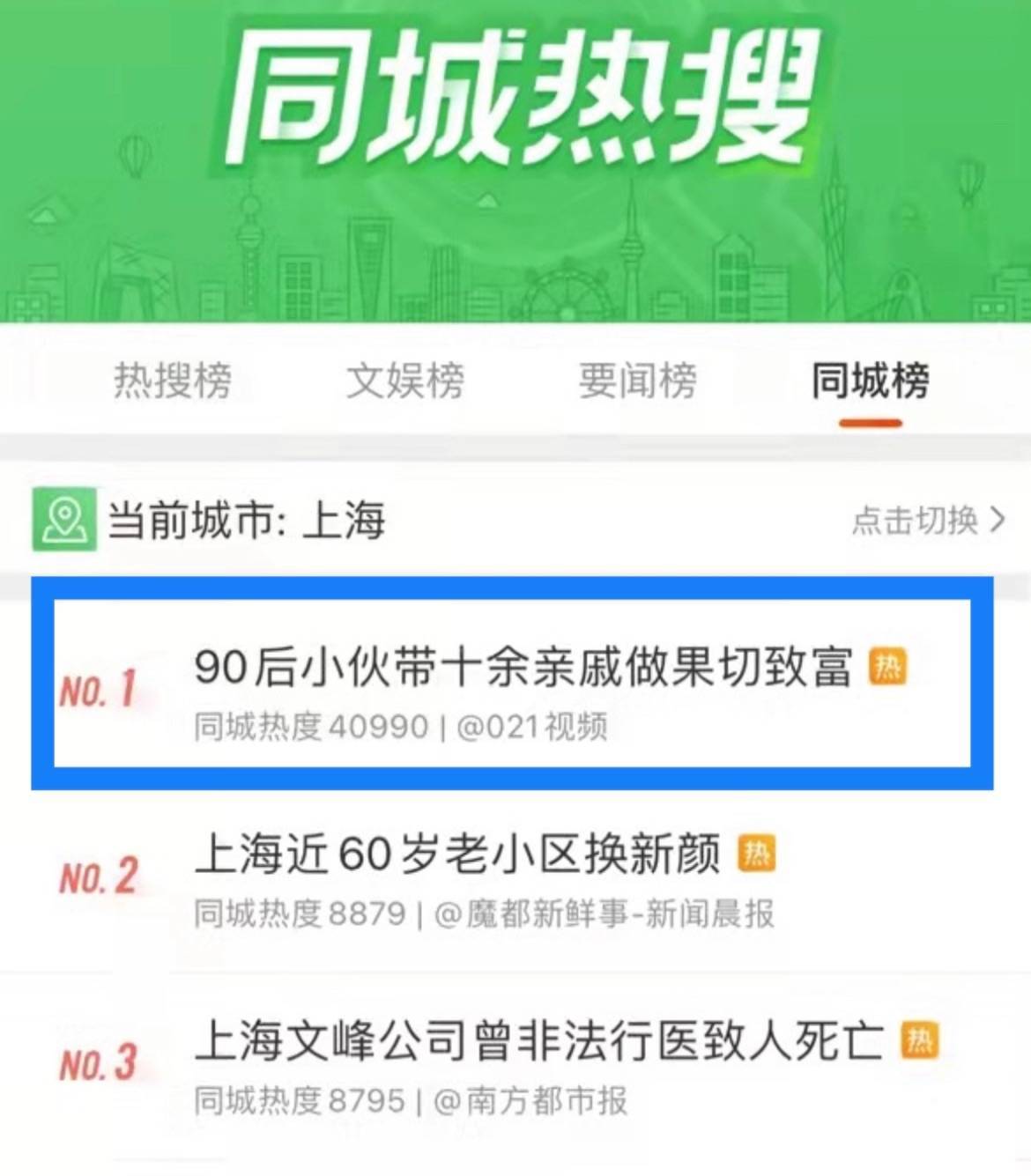Tap 点击切换 to change city
Screen dimensions: 1031x1176
coord(927,520)
